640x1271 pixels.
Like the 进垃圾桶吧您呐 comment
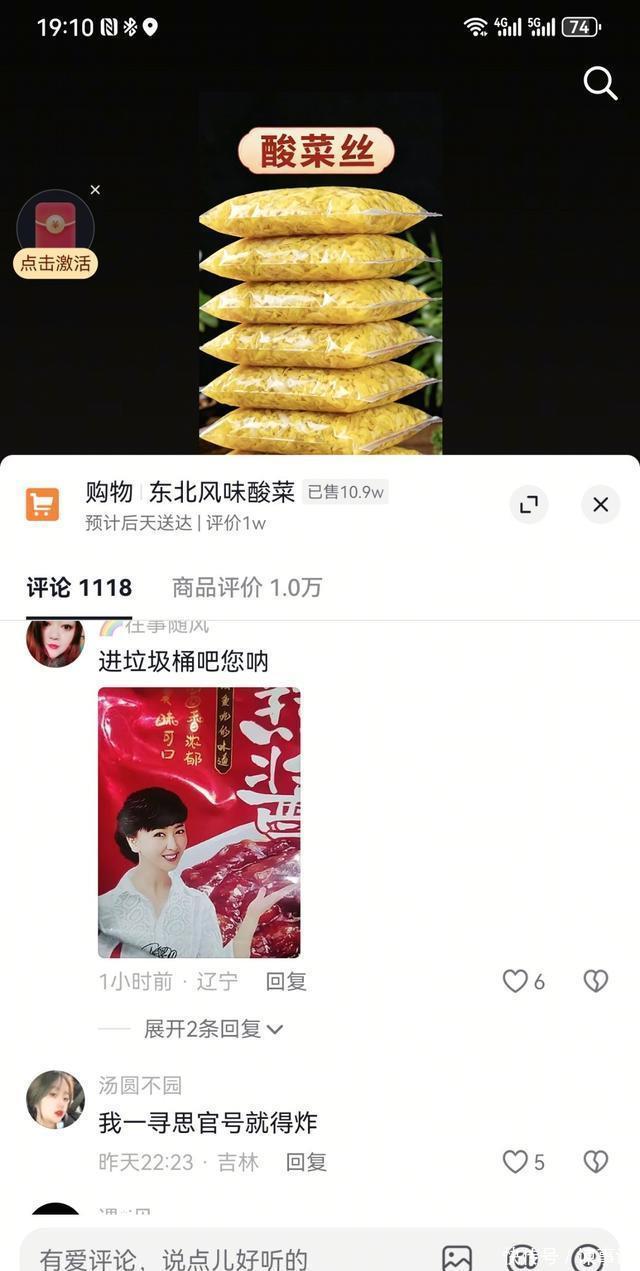[516, 982]
